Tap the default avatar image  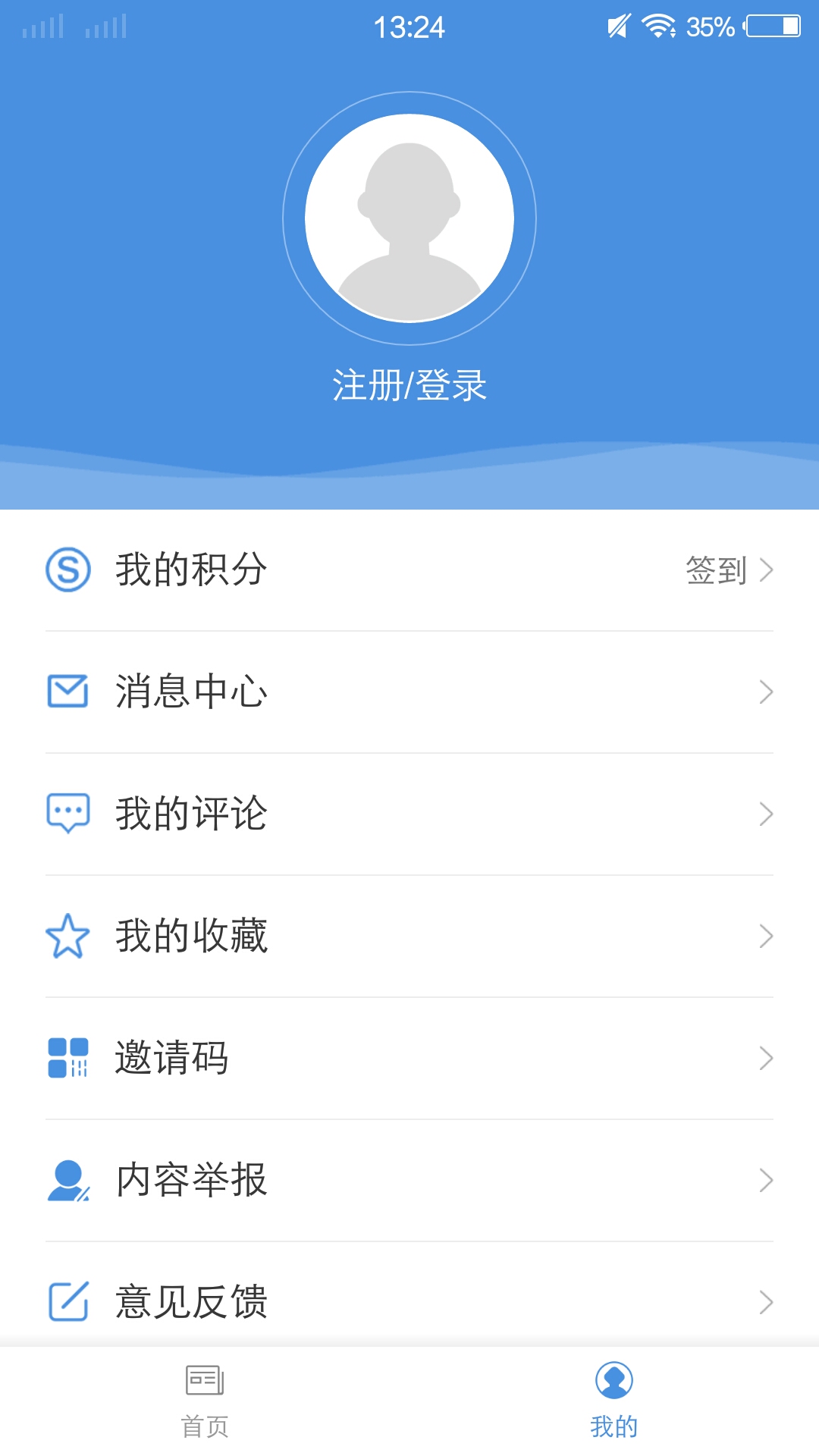click(x=409, y=217)
